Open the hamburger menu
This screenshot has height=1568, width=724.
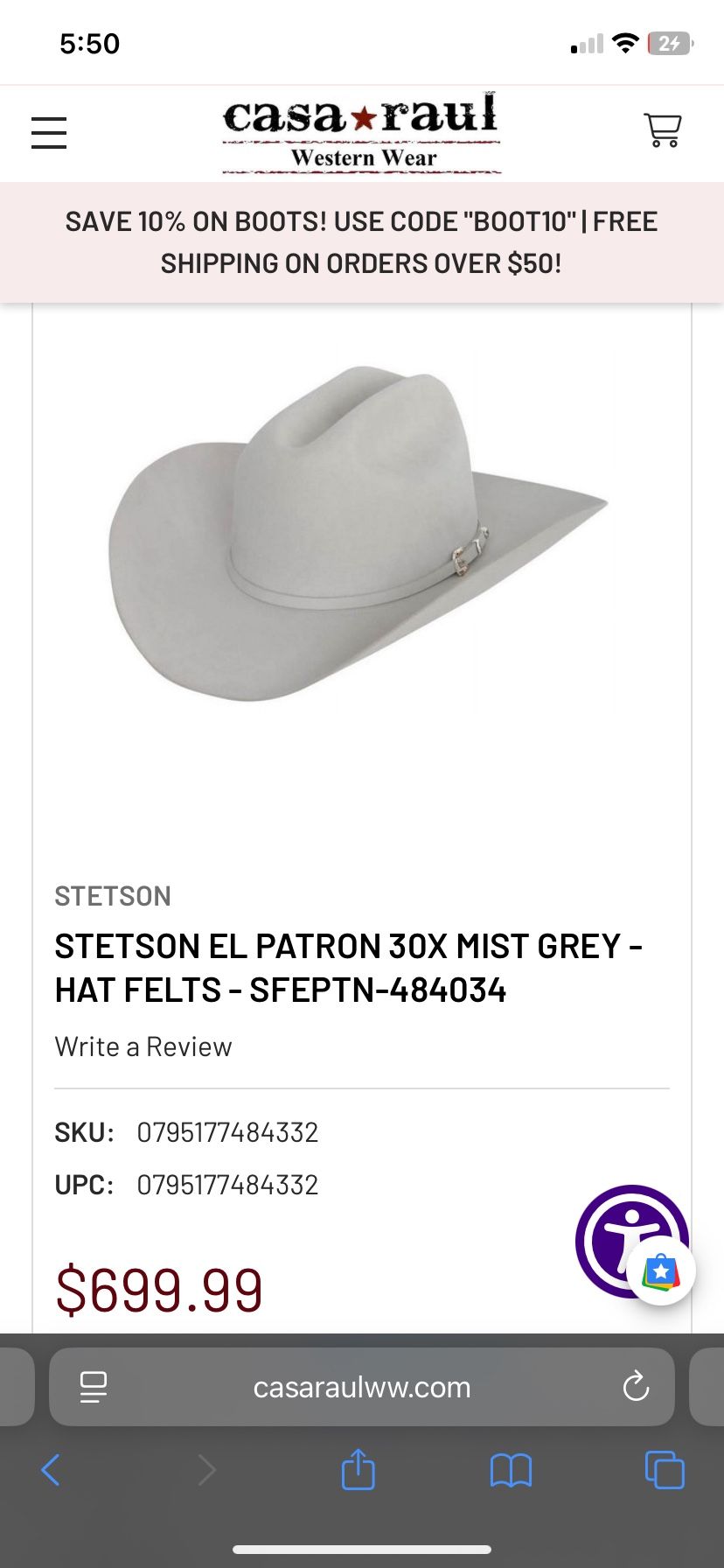click(49, 133)
